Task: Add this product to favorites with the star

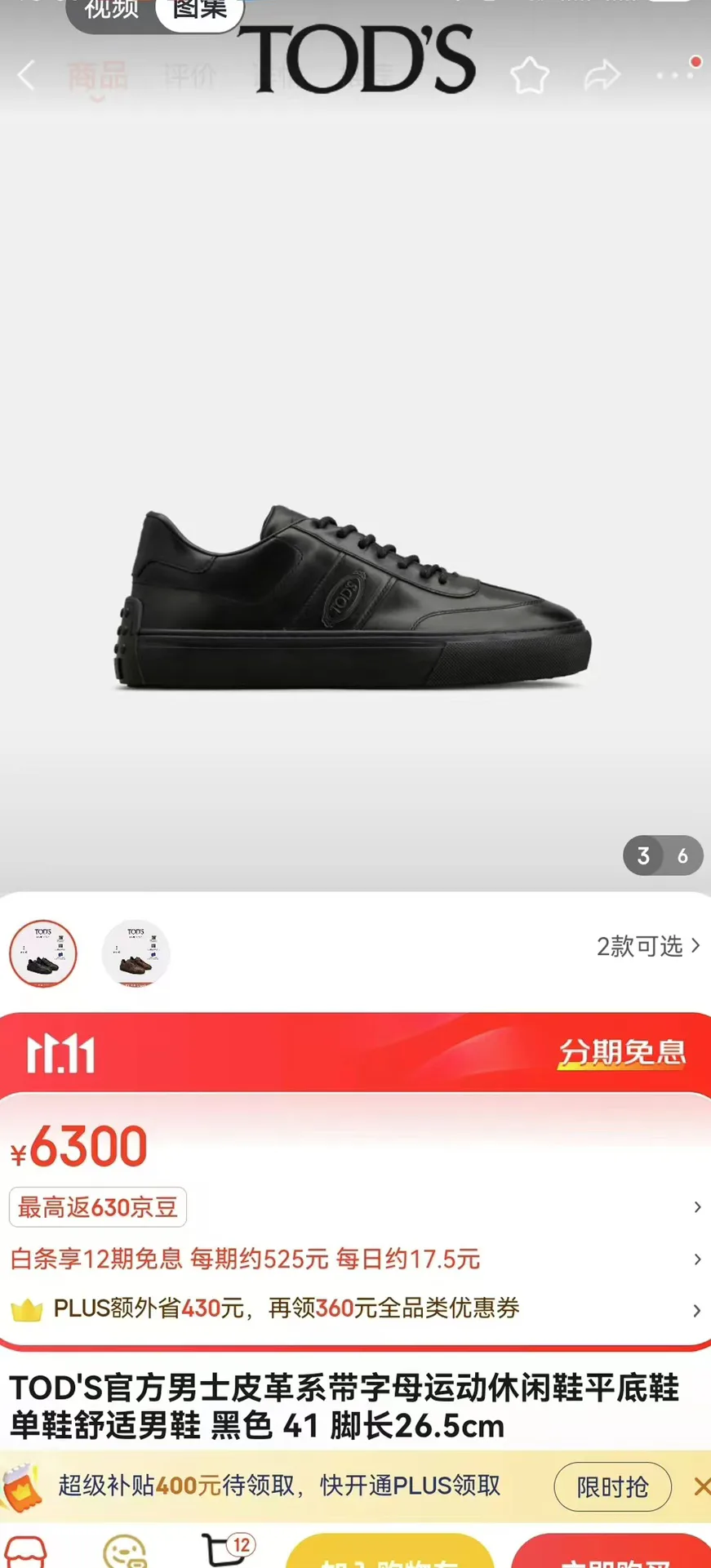Action: (x=530, y=75)
